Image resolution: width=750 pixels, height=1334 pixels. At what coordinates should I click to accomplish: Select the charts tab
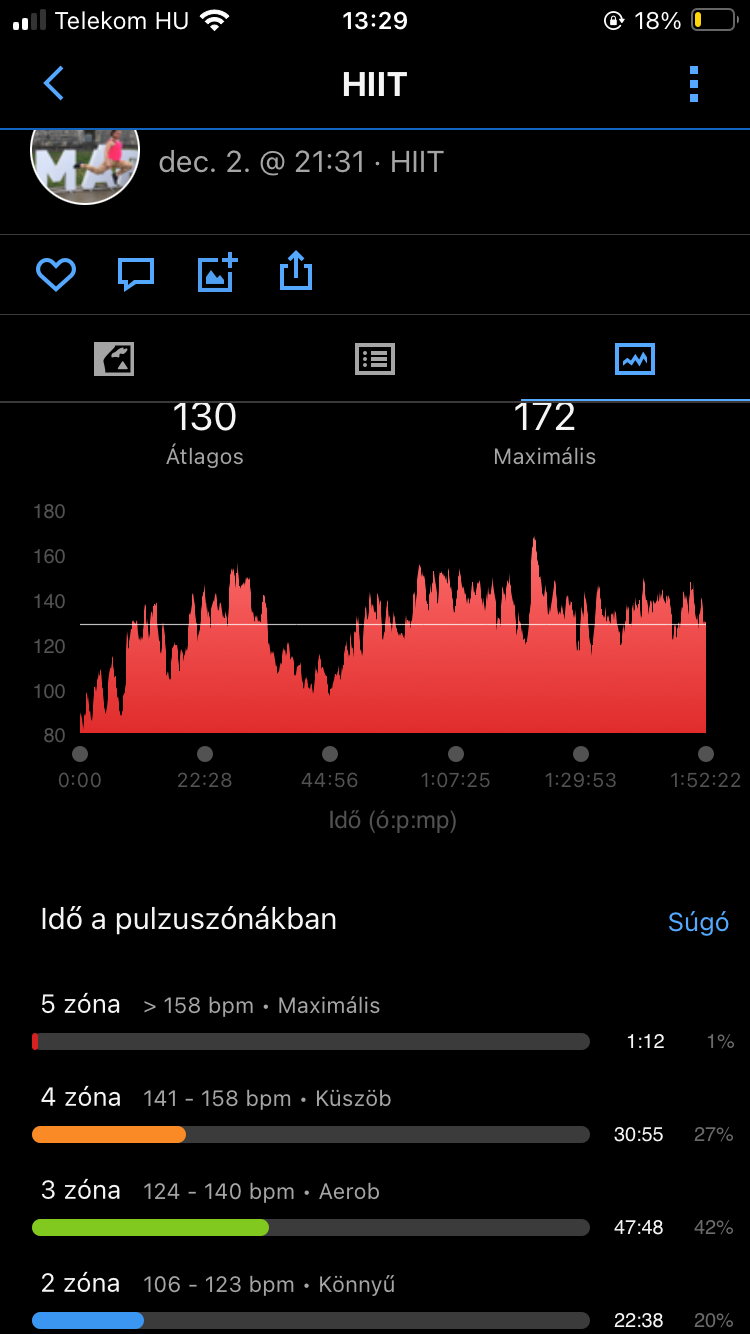click(634, 358)
